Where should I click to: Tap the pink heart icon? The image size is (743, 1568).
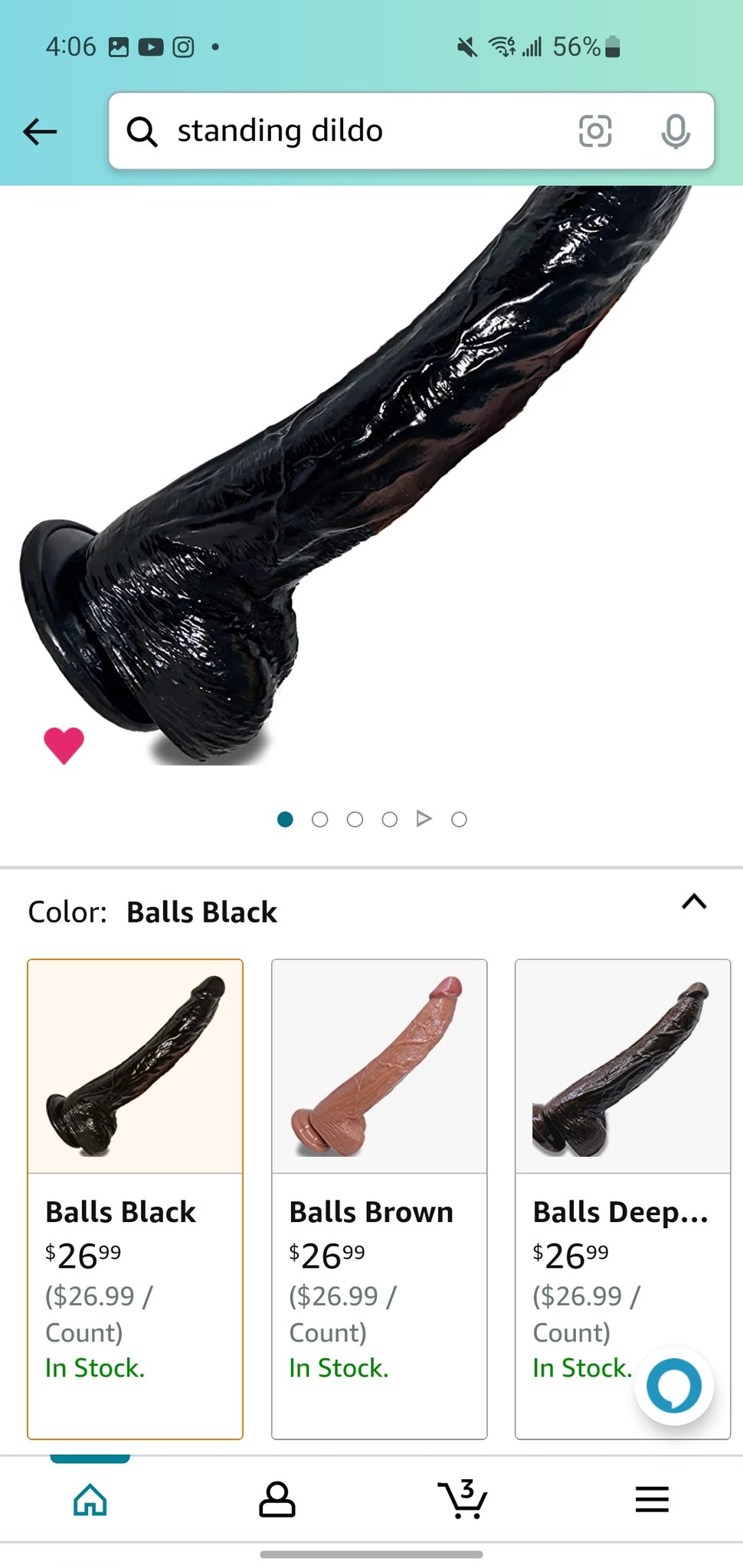64,745
